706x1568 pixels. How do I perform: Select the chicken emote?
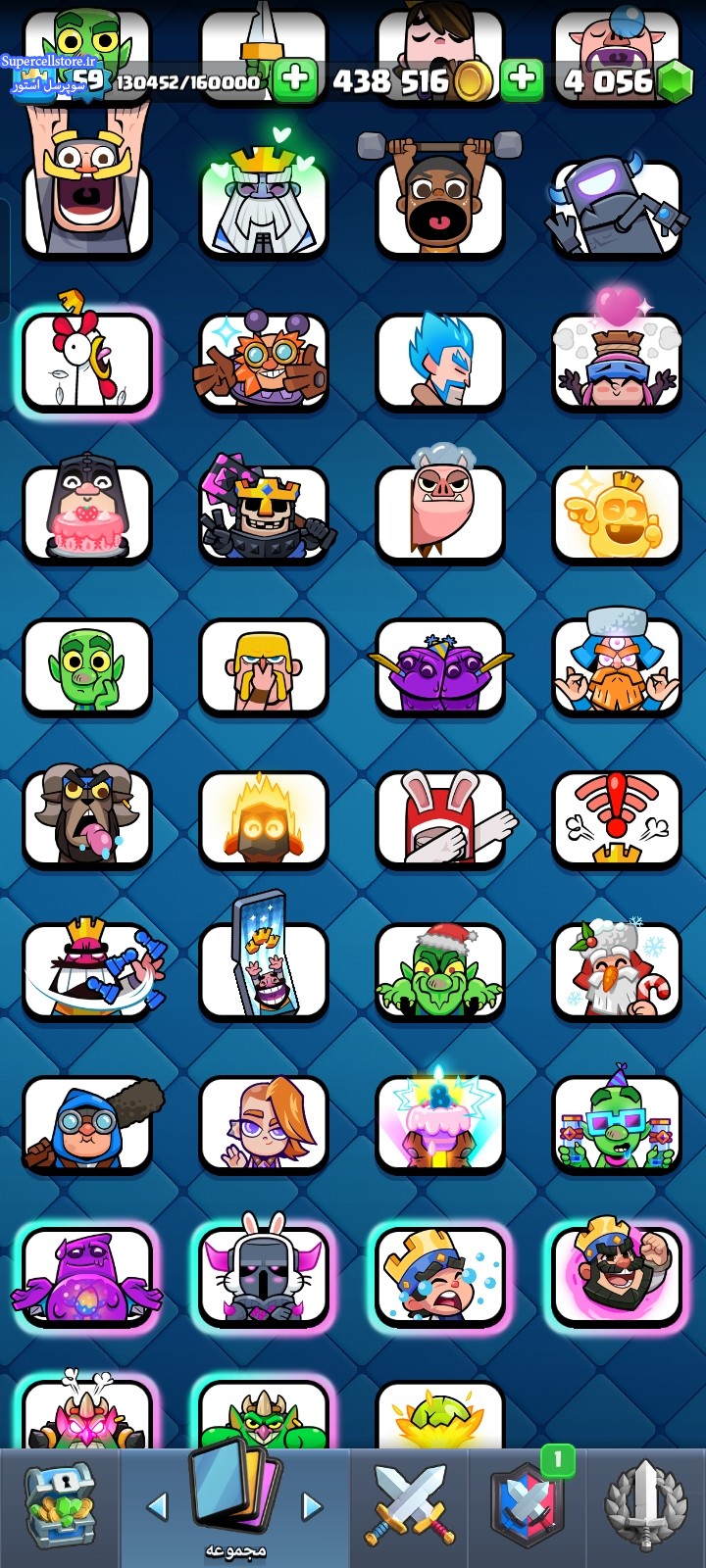tap(86, 361)
